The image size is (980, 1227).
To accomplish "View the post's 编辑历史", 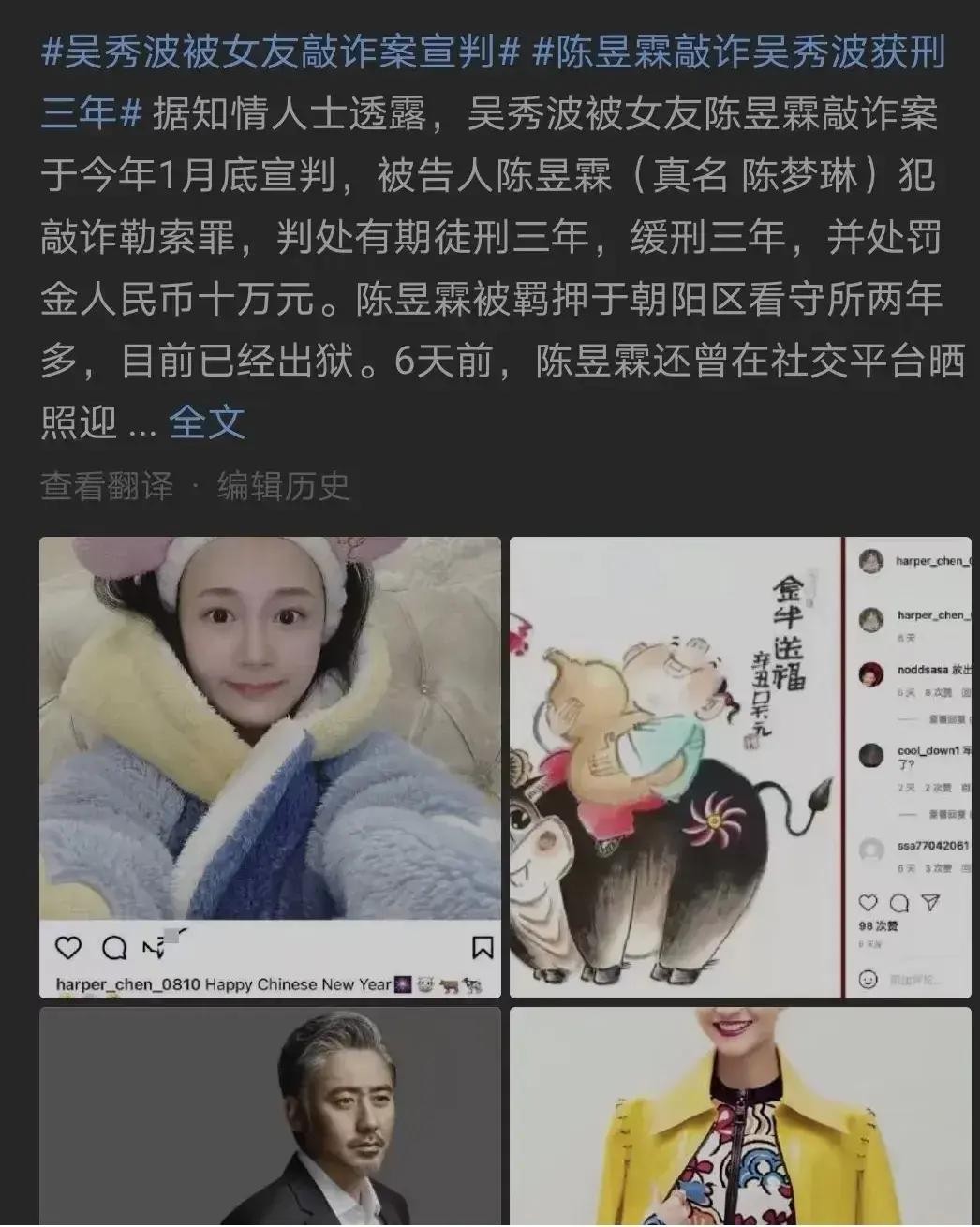I will (283, 486).
